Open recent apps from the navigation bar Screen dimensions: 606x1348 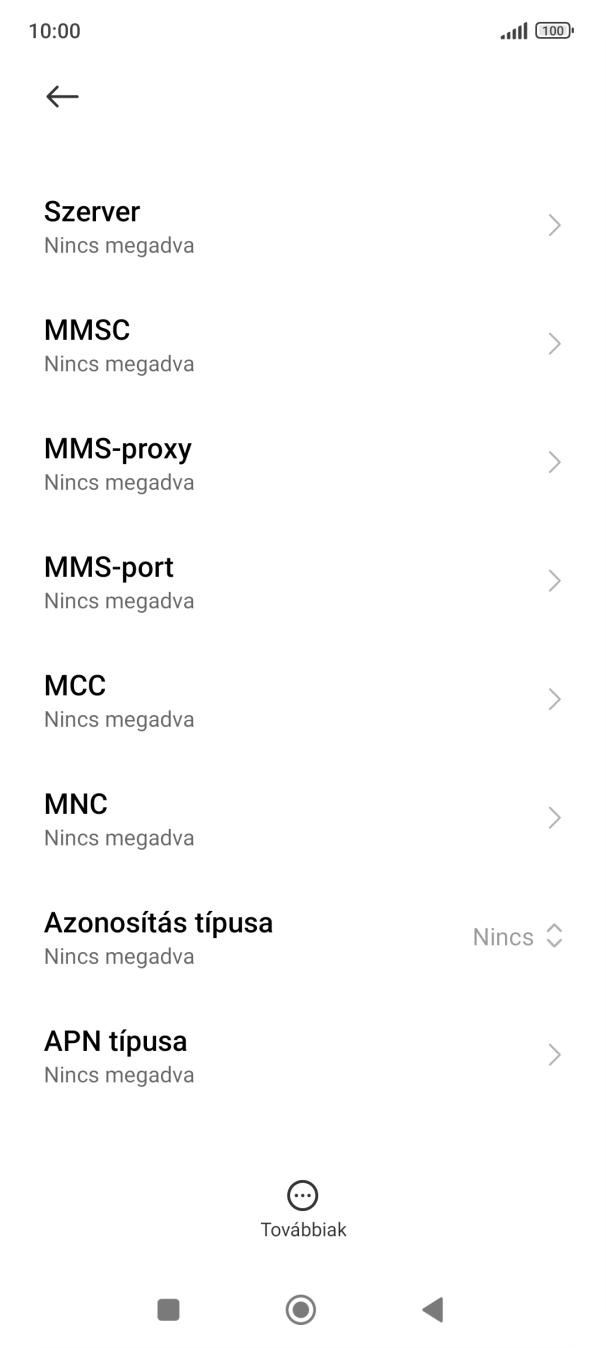[169, 1310]
